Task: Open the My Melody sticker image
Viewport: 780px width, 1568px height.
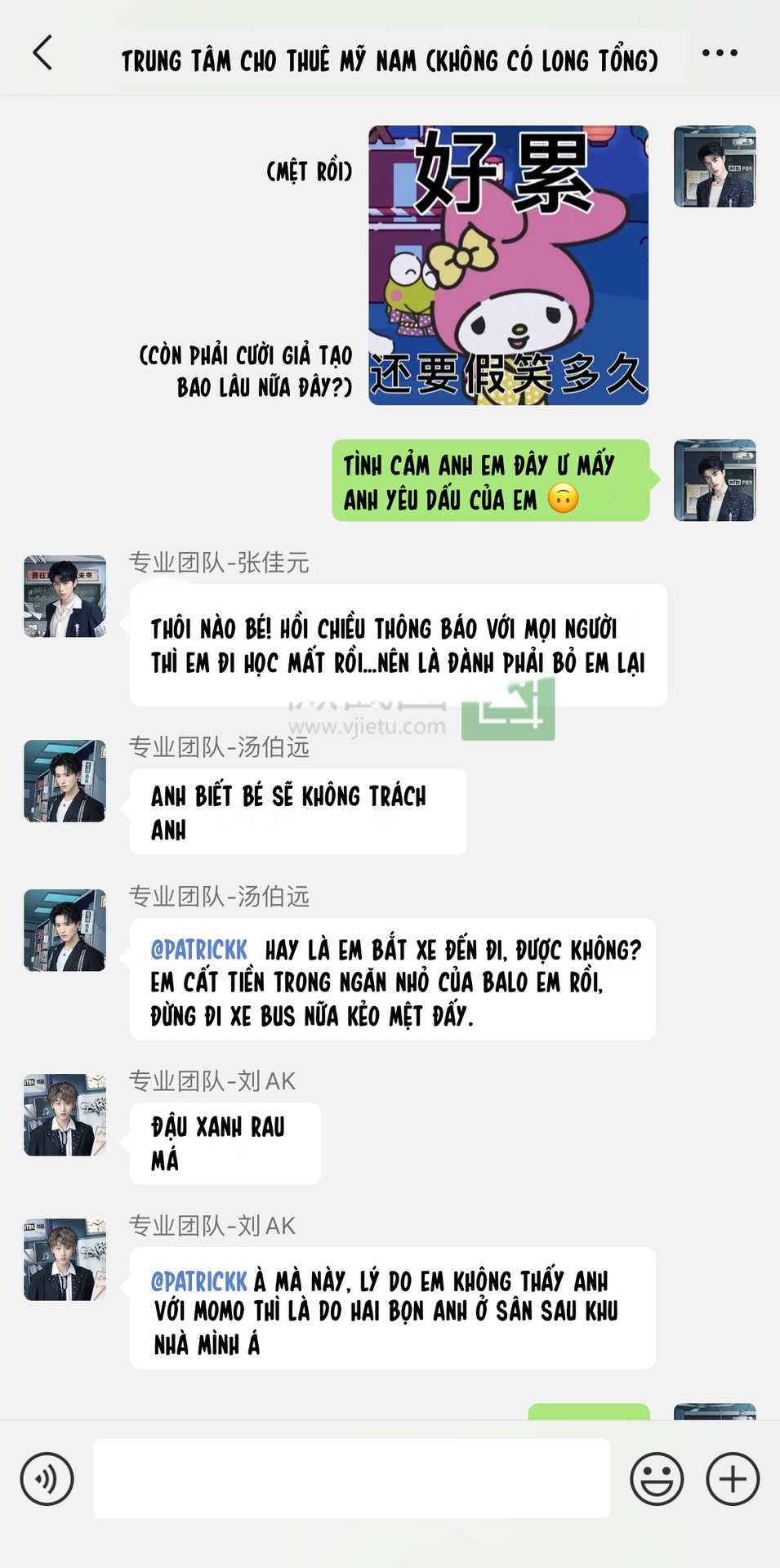Action: coord(508,265)
